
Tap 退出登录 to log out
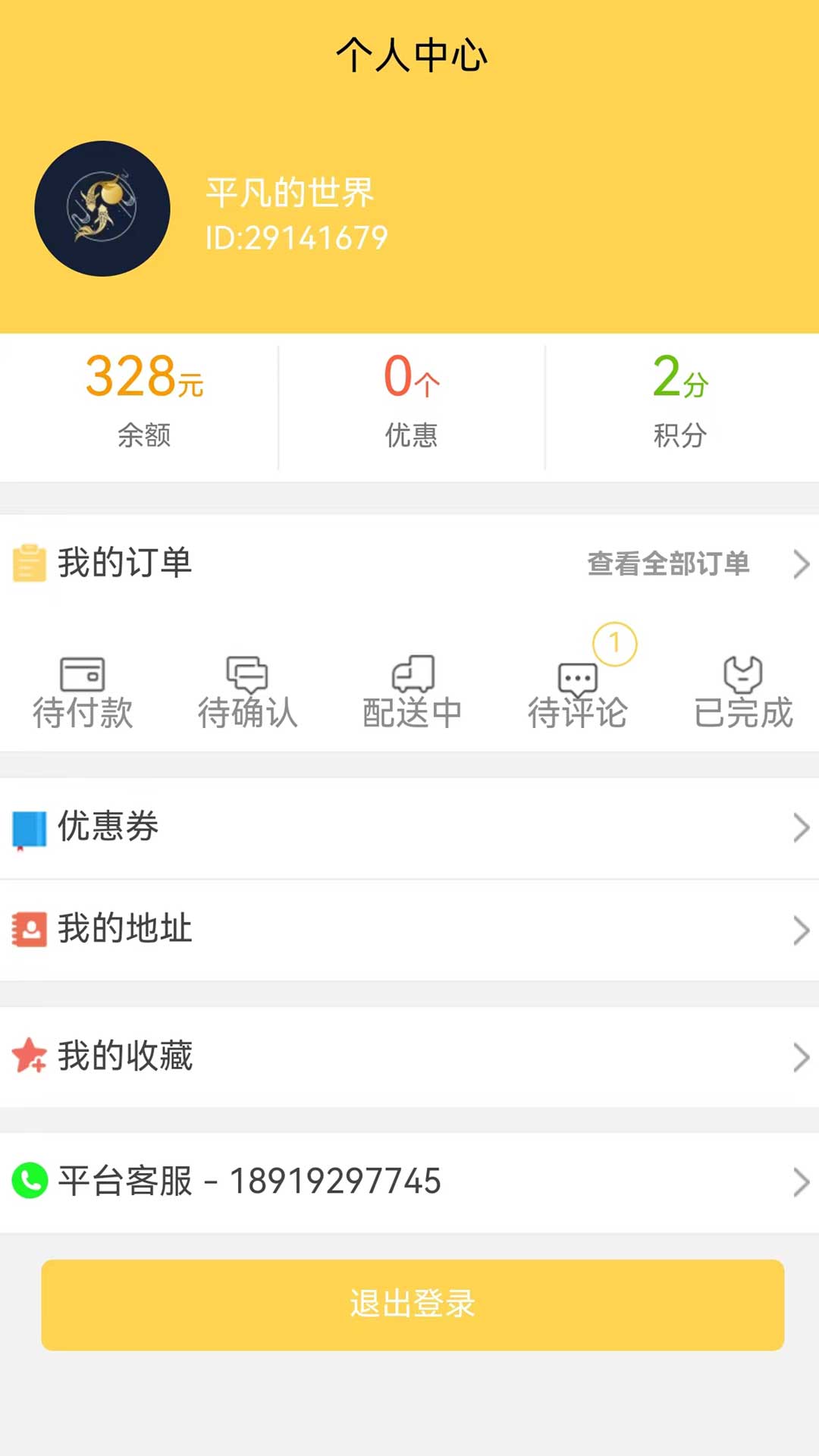pyautogui.click(x=413, y=1304)
